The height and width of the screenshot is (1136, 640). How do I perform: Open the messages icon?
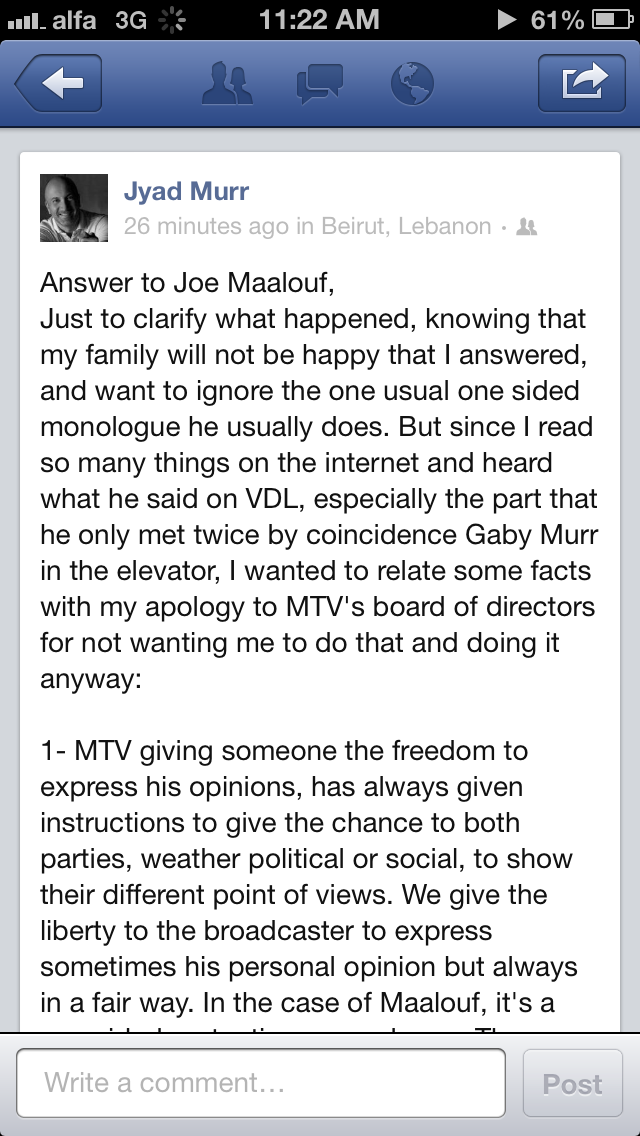click(x=319, y=84)
